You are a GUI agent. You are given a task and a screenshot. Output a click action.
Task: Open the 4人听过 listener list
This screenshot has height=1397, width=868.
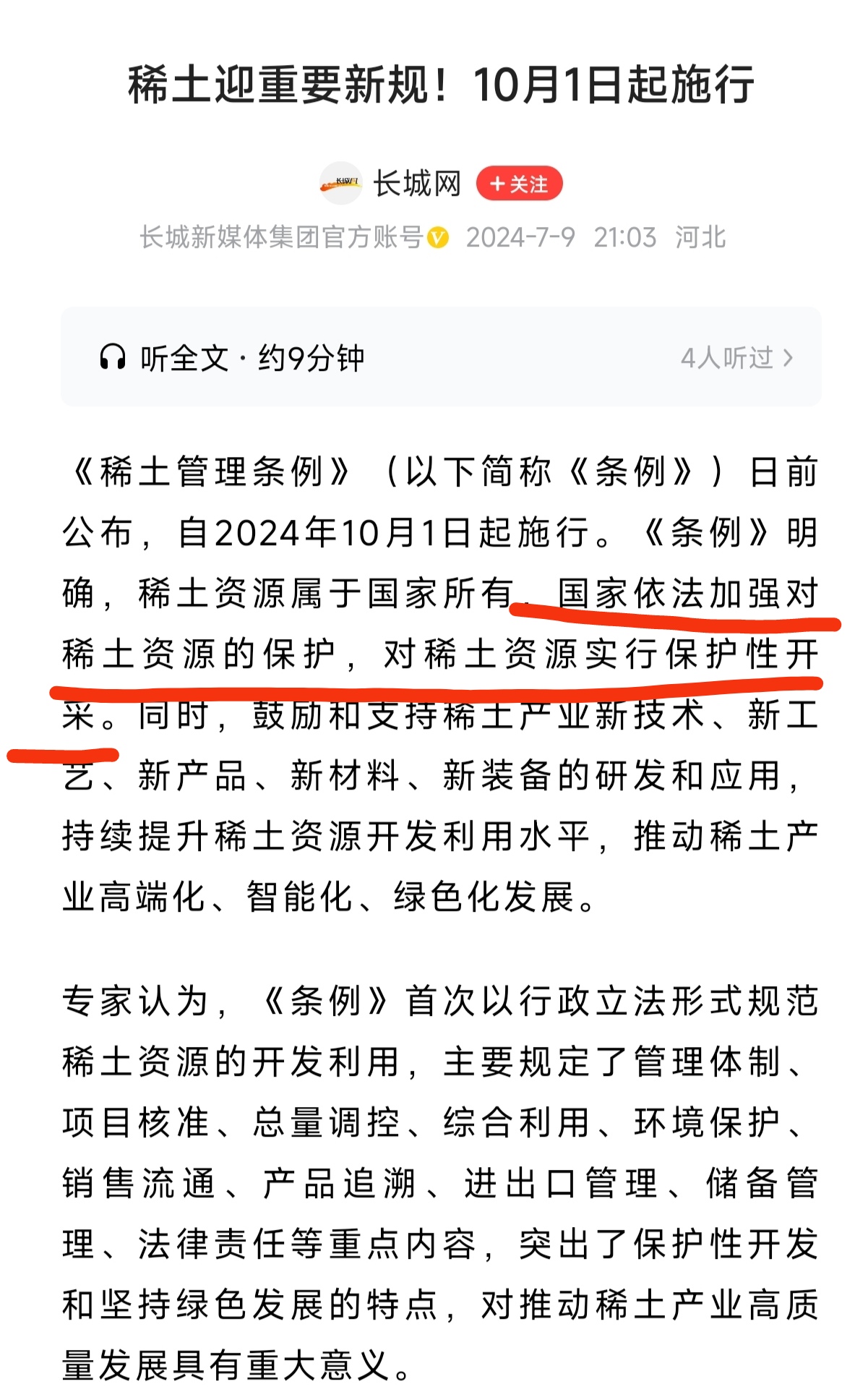(x=737, y=358)
